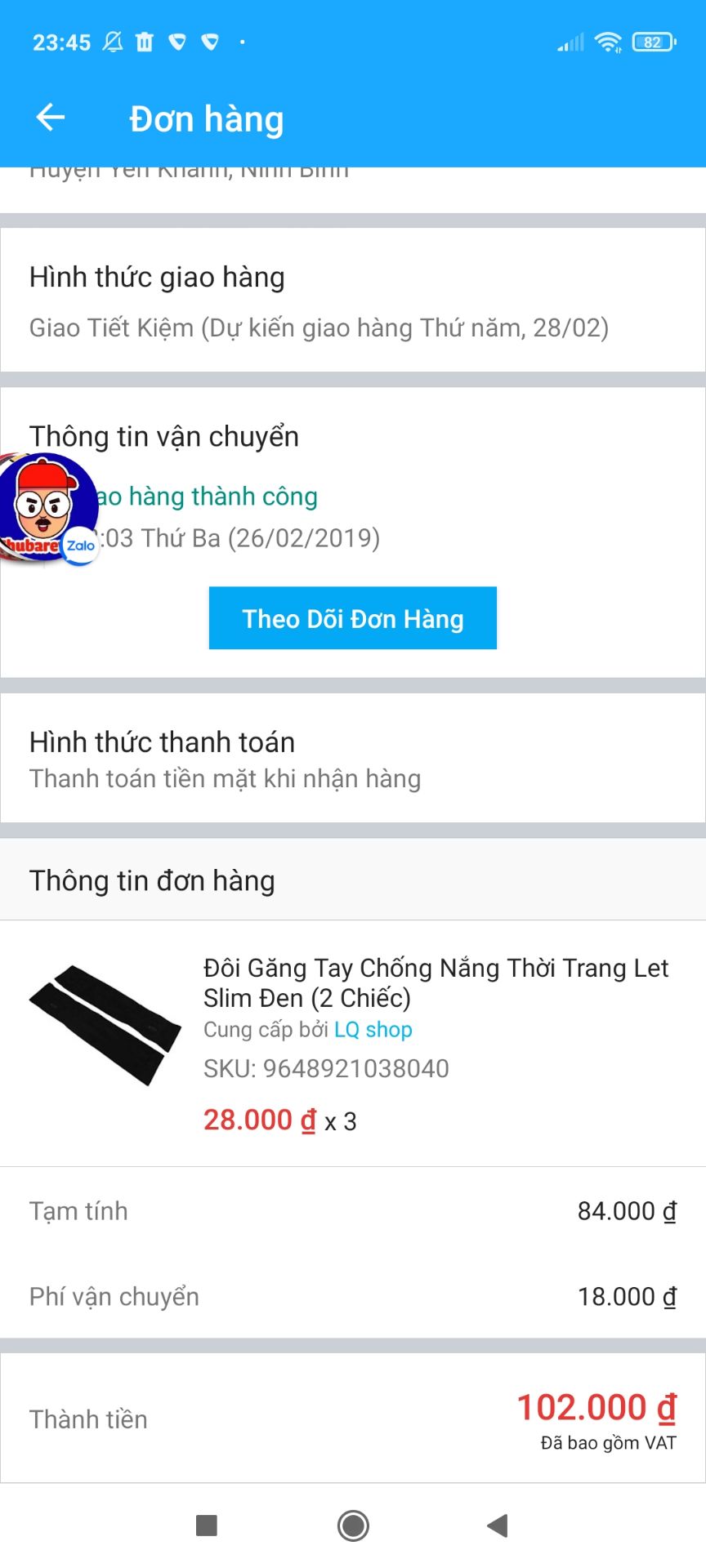Tap the signal strength icon
The height and width of the screenshot is (1568, 706).
[x=568, y=42]
